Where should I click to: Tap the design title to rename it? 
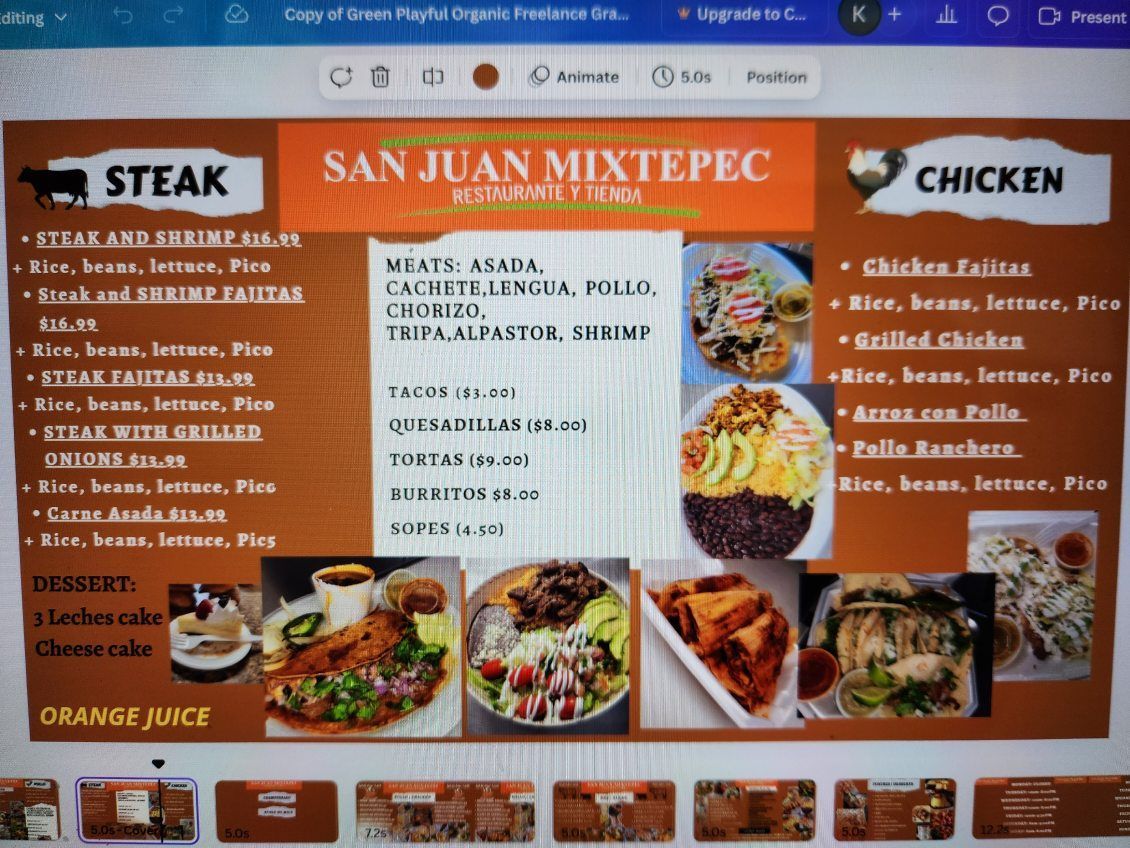(x=456, y=15)
